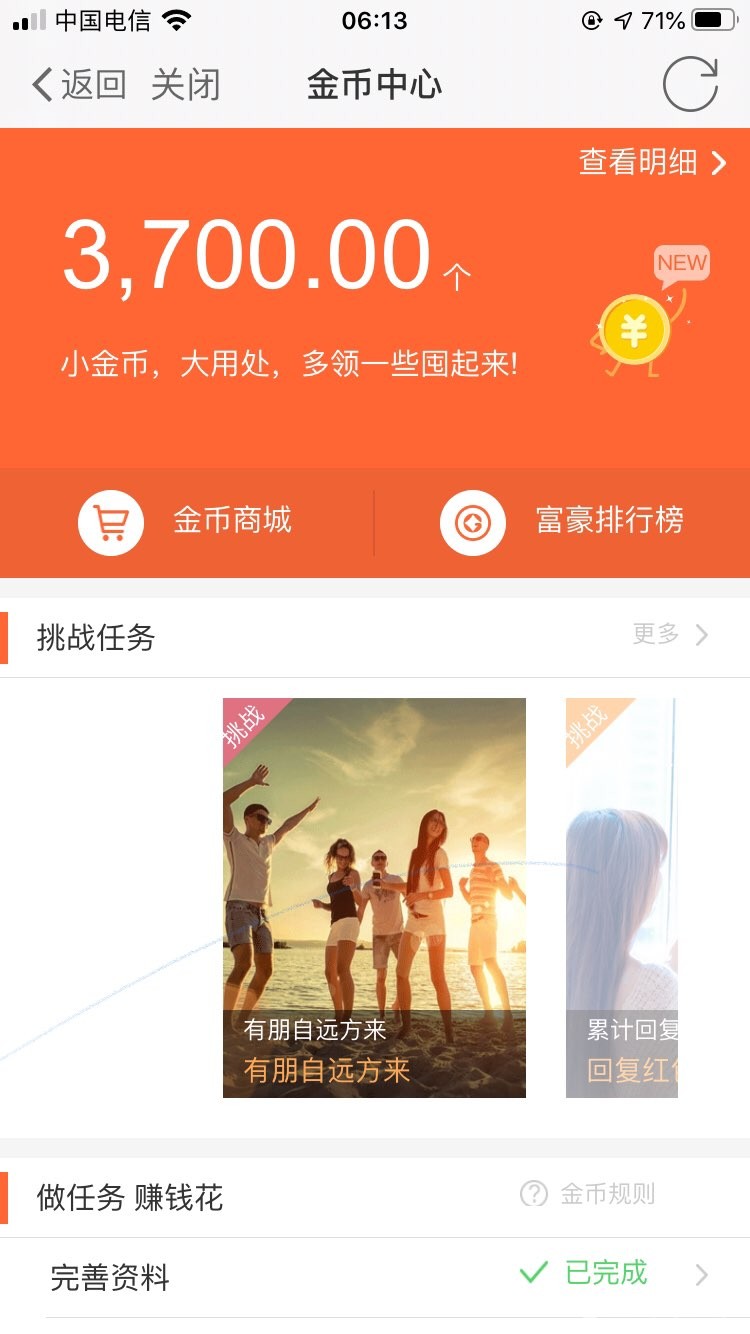Go back using the 返回 button
The image size is (750, 1334).
(x=80, y=85)
